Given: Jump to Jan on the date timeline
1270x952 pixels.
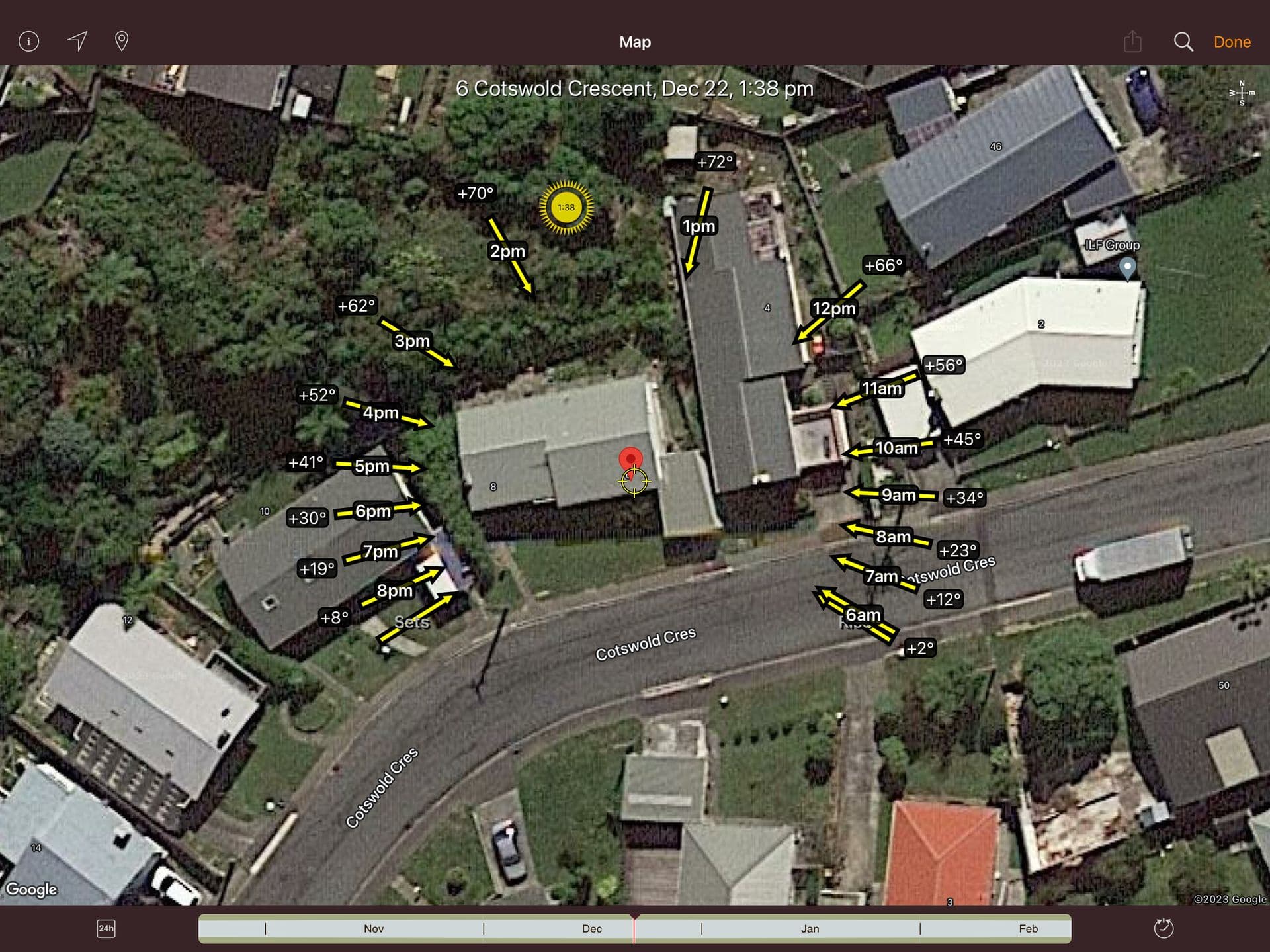Looking at the screenshot, I should (x=810, y=928).
